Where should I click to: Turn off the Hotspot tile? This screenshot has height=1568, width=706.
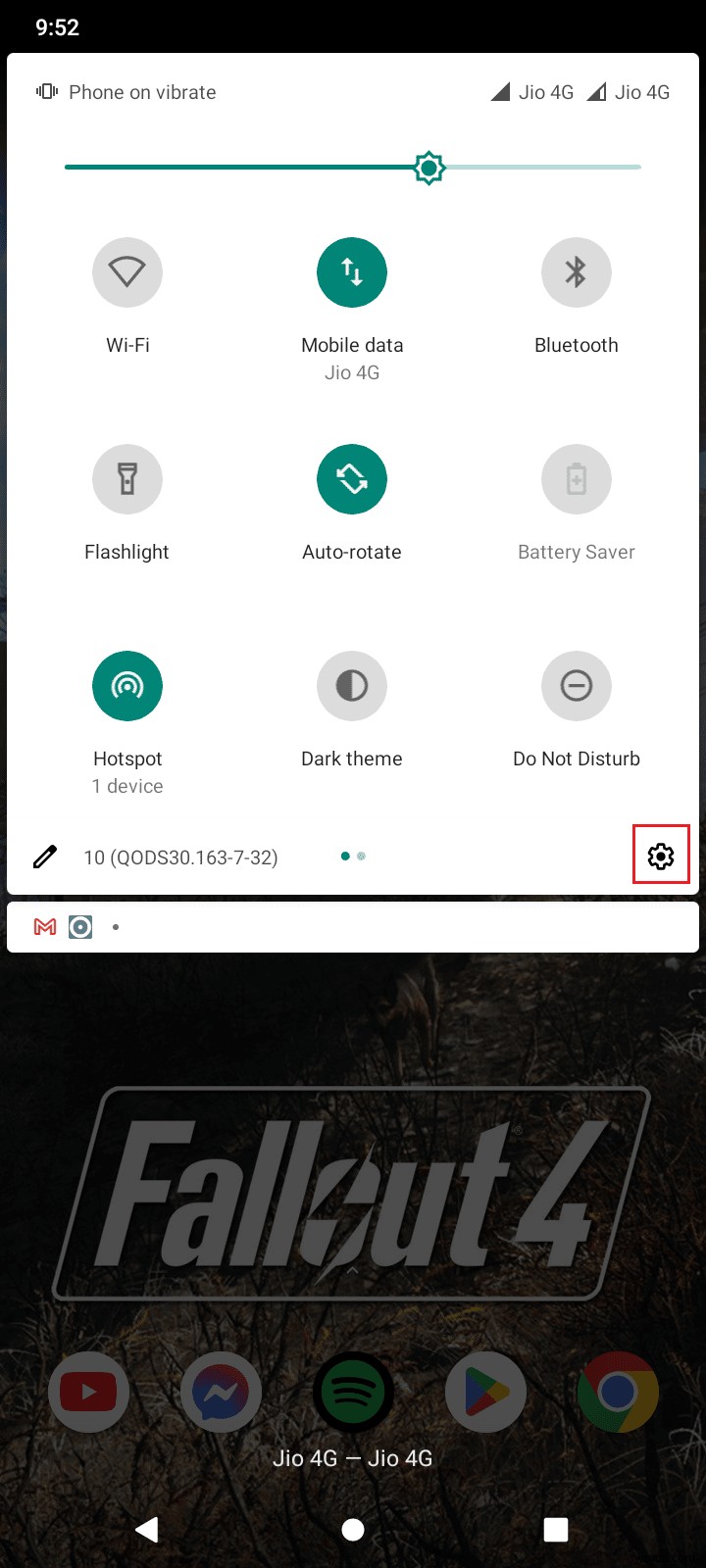click(127, 686)
